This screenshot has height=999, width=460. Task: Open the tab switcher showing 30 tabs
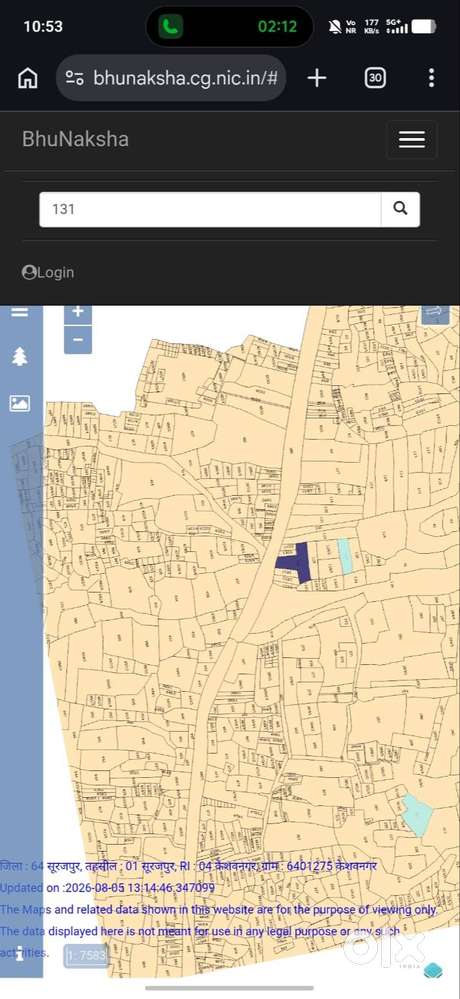[x=375, y=78]
